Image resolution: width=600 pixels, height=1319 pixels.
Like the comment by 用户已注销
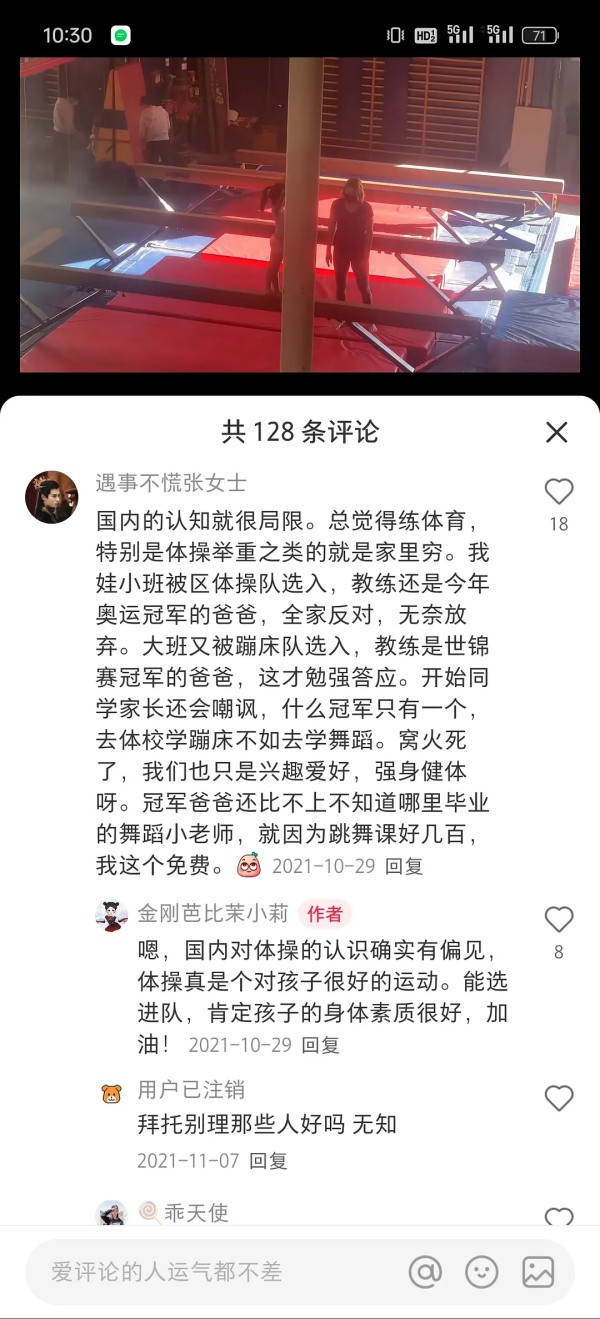[558, 1098]
